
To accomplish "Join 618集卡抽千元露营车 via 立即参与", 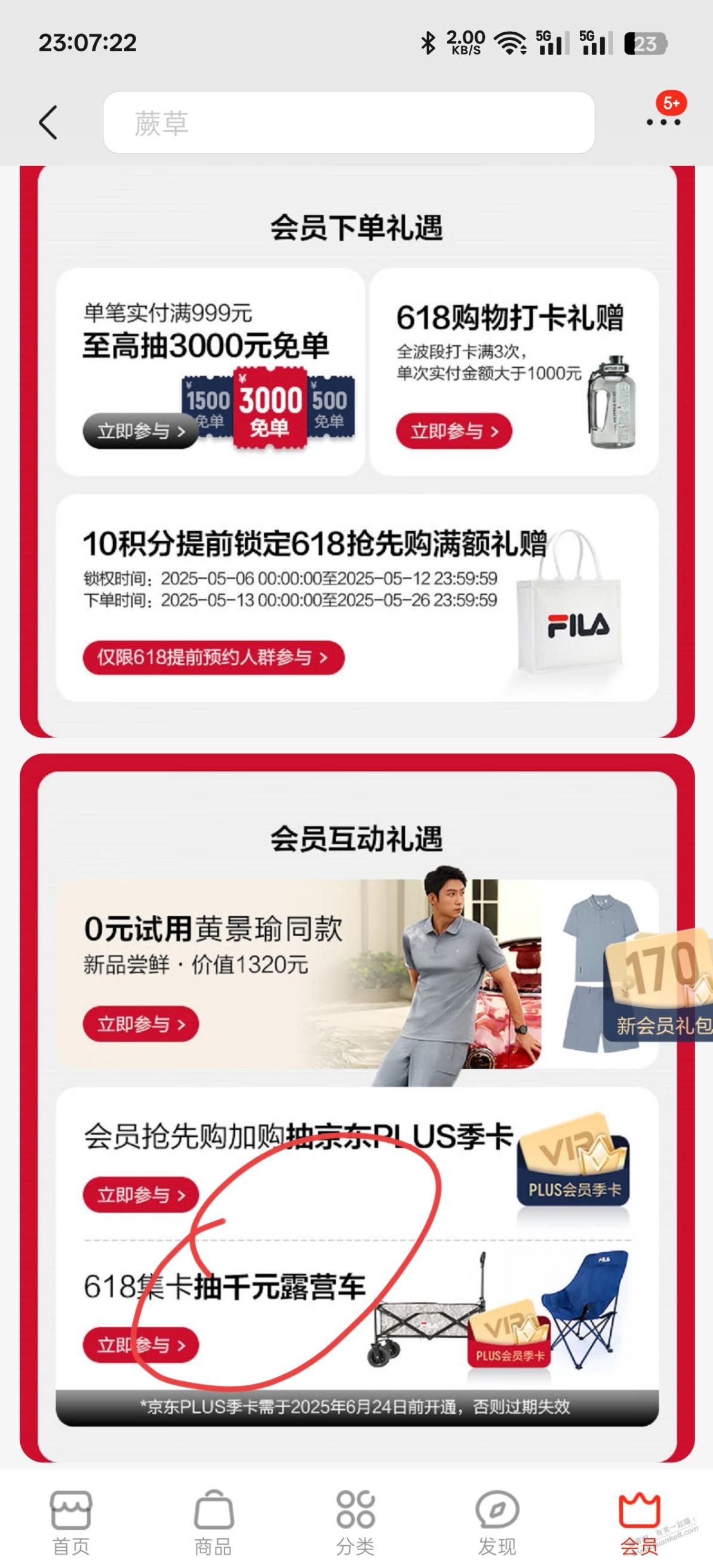I will [x=141, y=1344].
